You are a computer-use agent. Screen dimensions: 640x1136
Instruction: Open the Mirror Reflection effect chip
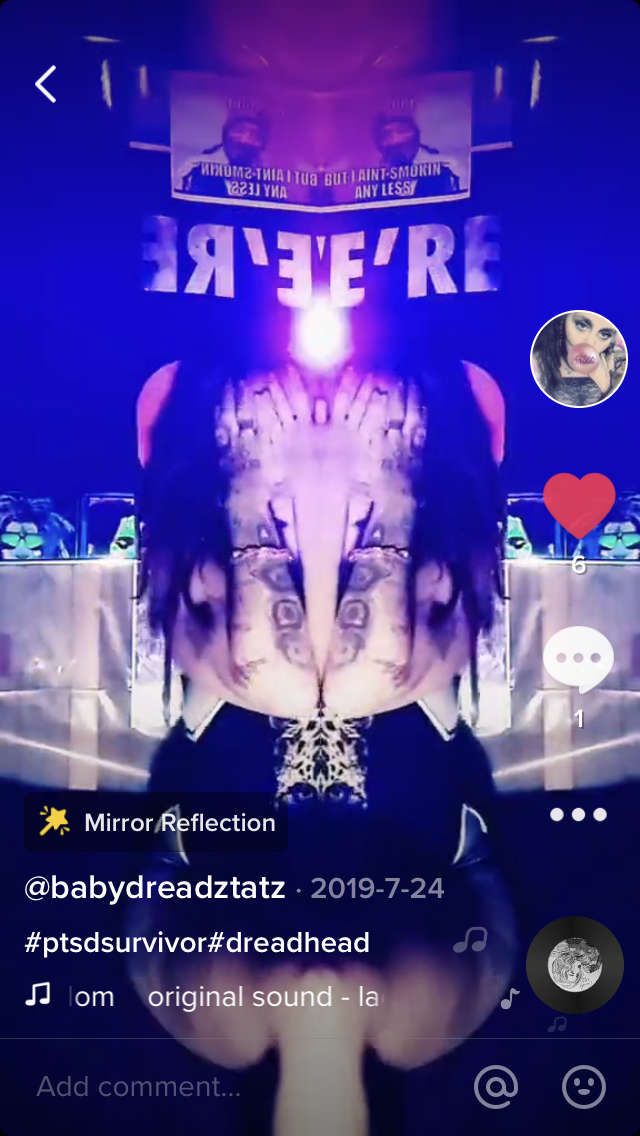point(156,823)
